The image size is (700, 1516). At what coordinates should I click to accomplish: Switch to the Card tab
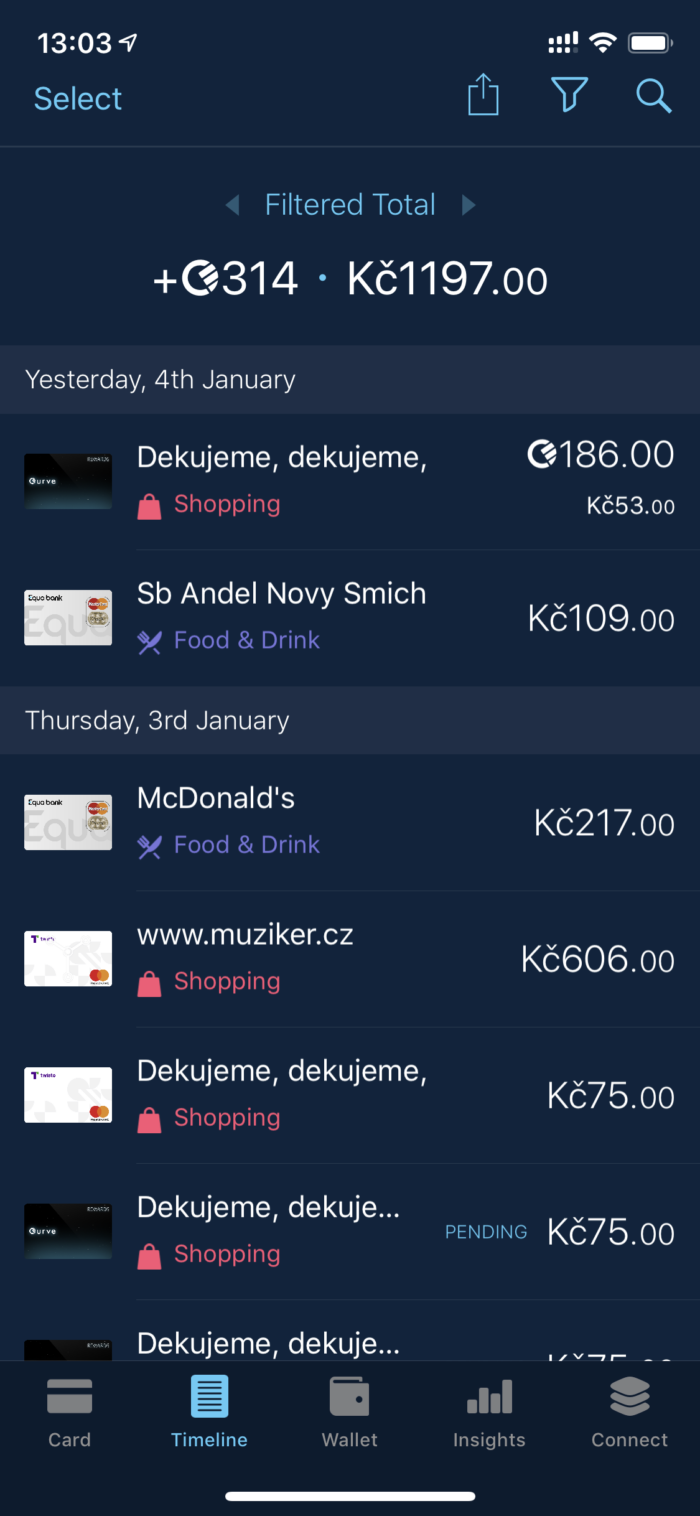69,1412
